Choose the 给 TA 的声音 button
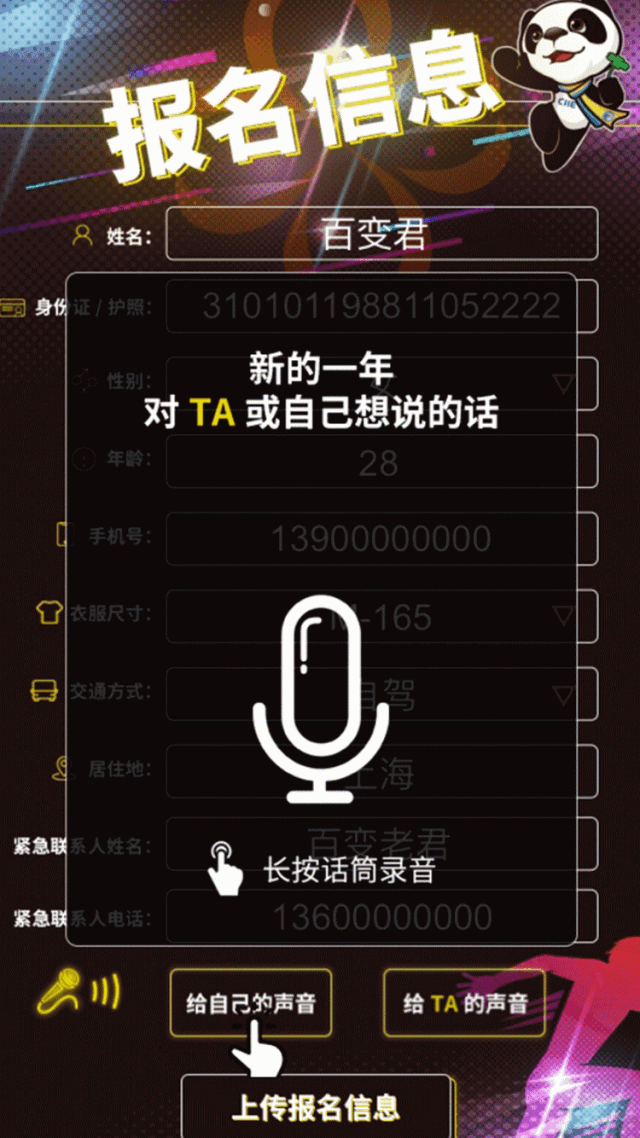Image resolution: width=640 pixels, height=1138 pixels. click(465, 1002)
